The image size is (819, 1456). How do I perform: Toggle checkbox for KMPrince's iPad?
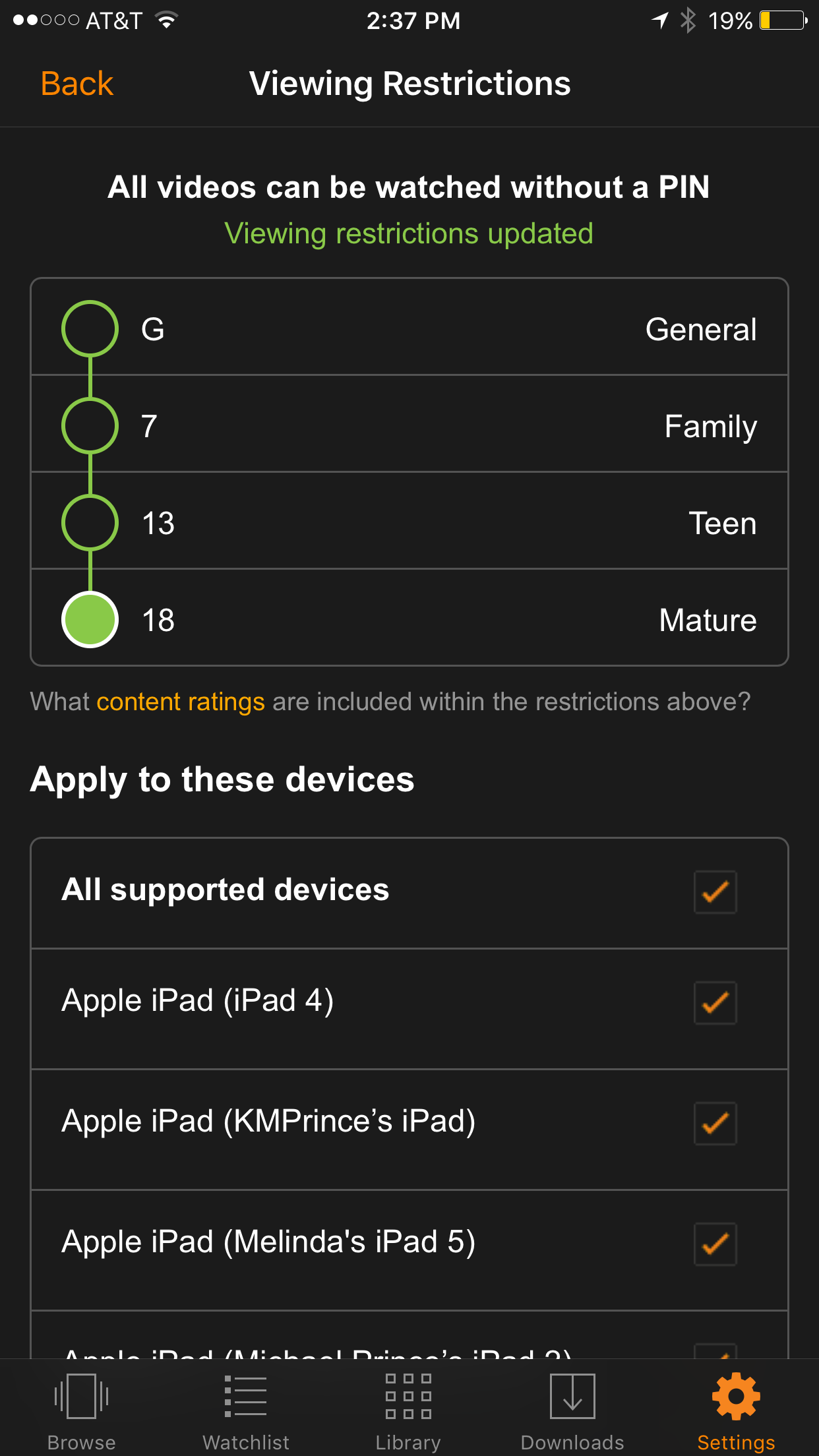[715, 1123]
